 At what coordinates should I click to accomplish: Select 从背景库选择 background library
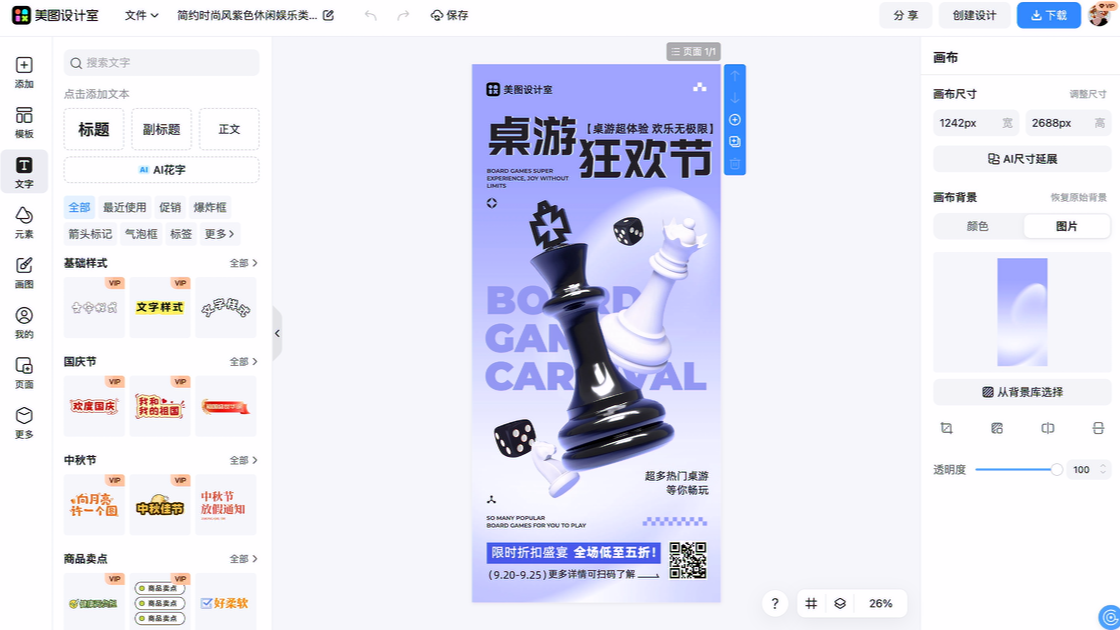1021,392
